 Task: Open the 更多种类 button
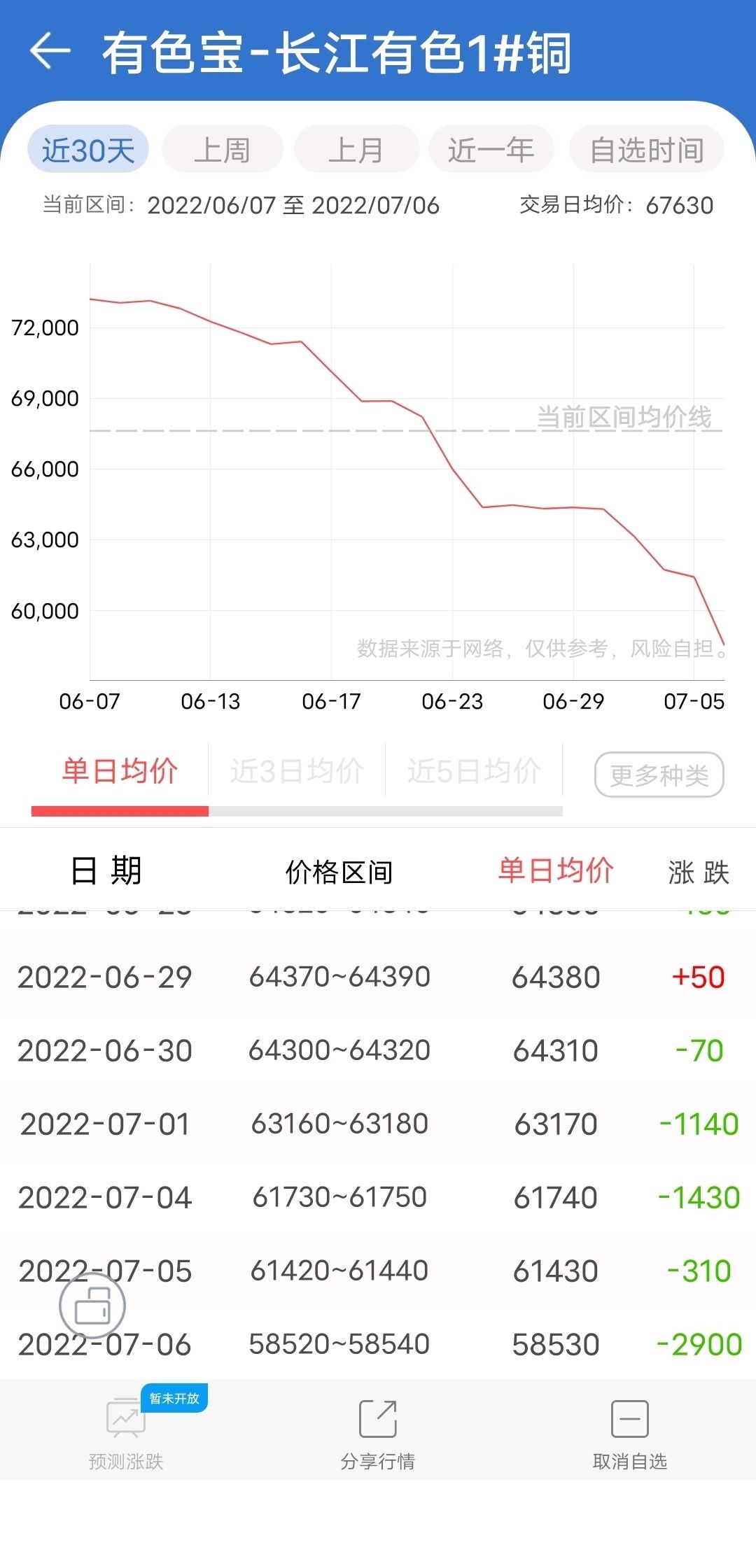(x=659, y=775)
